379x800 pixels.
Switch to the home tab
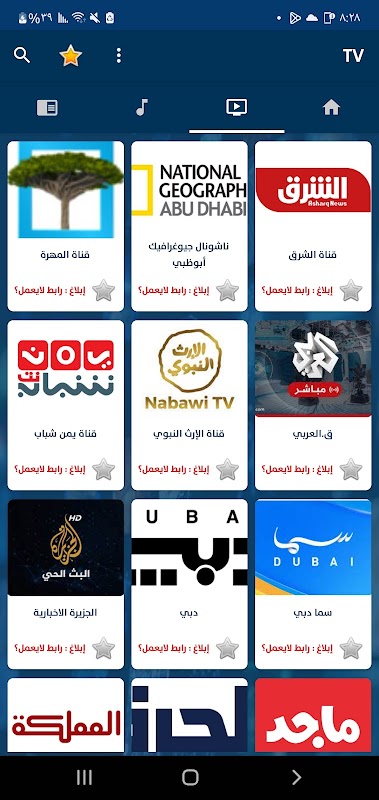click(x=331, y=107)
